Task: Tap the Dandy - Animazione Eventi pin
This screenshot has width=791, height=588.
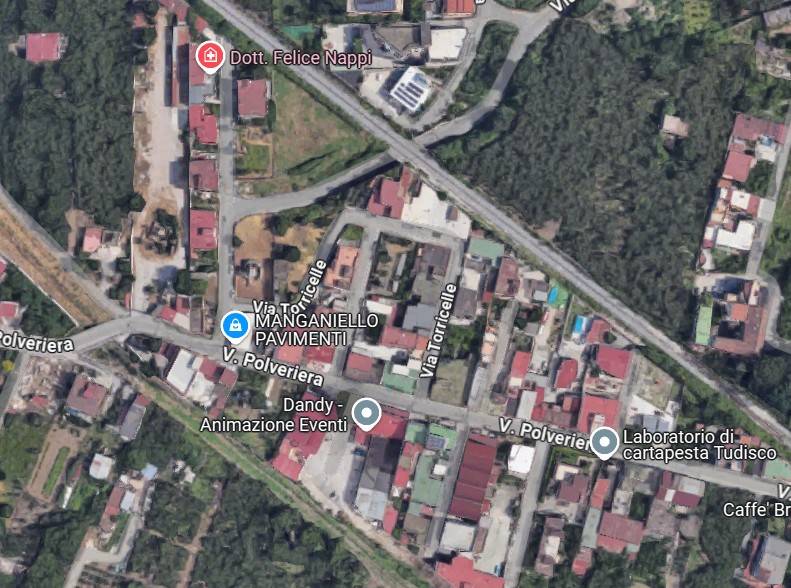Action: point(367,413)
